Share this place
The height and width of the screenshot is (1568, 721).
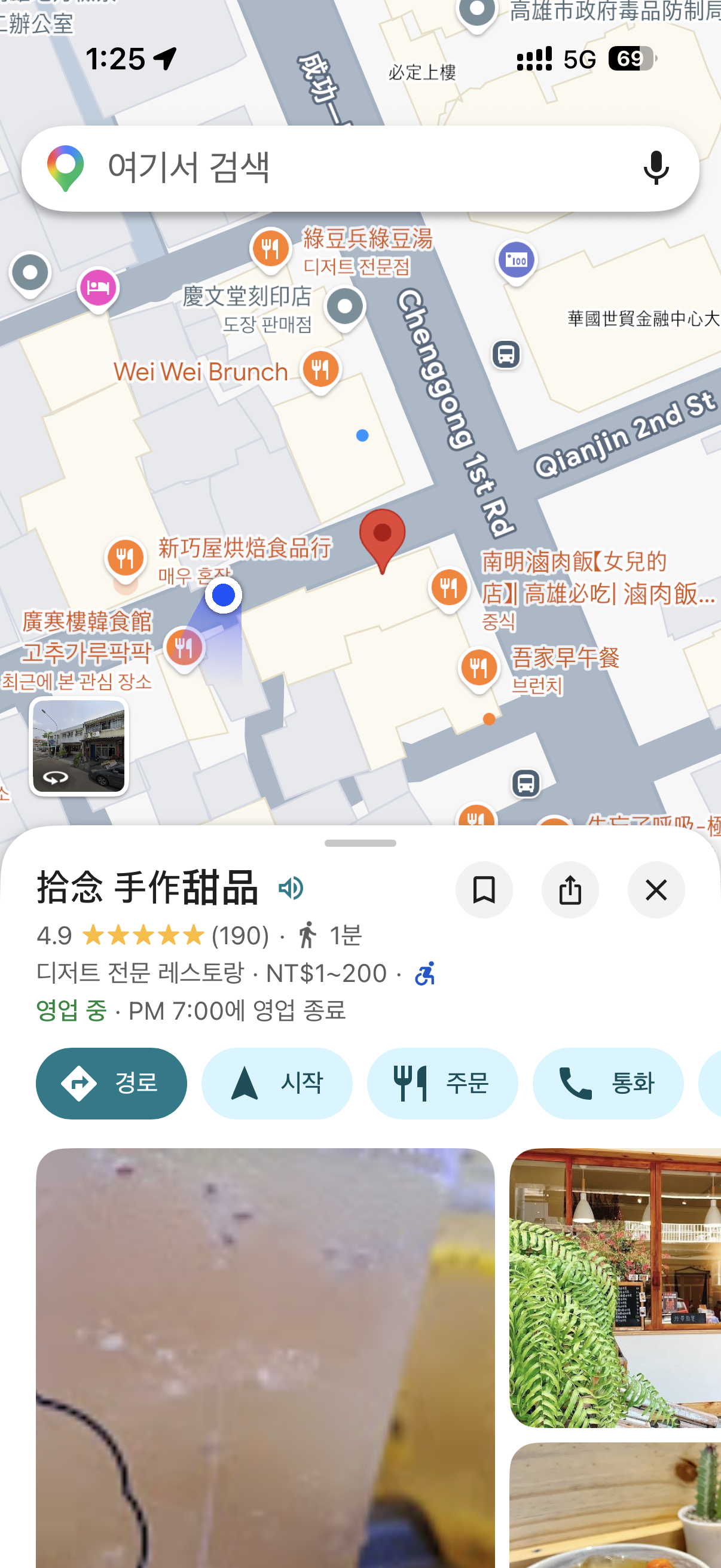(570, 889)
